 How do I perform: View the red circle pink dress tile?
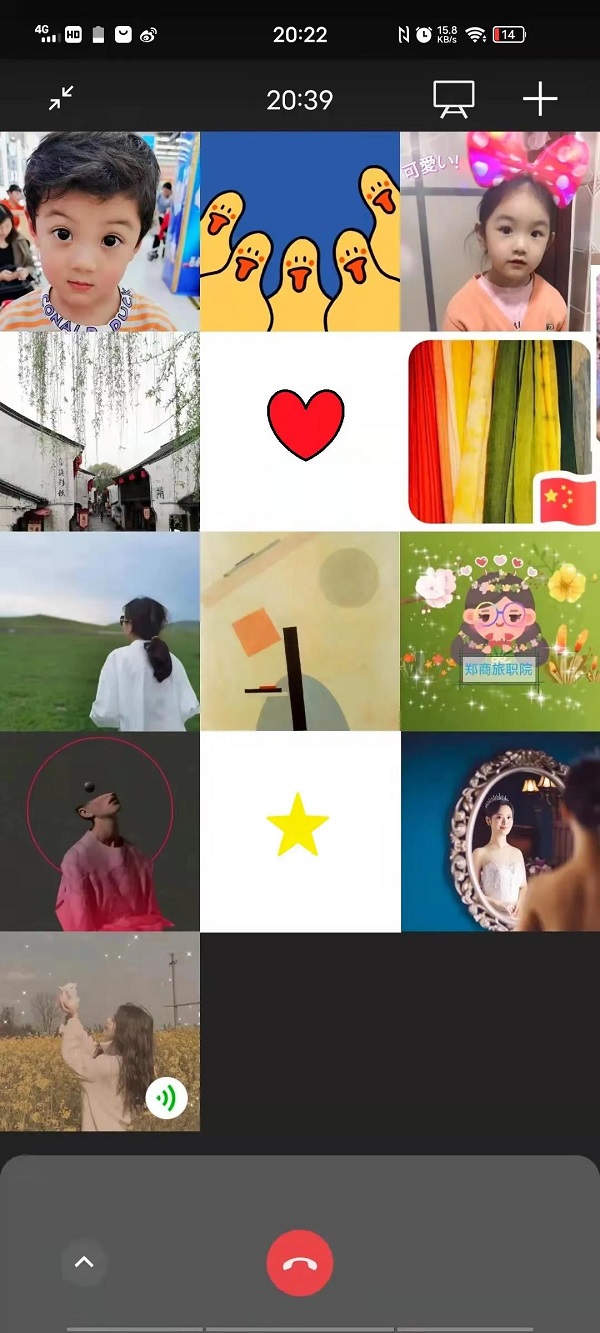(100, 831)
